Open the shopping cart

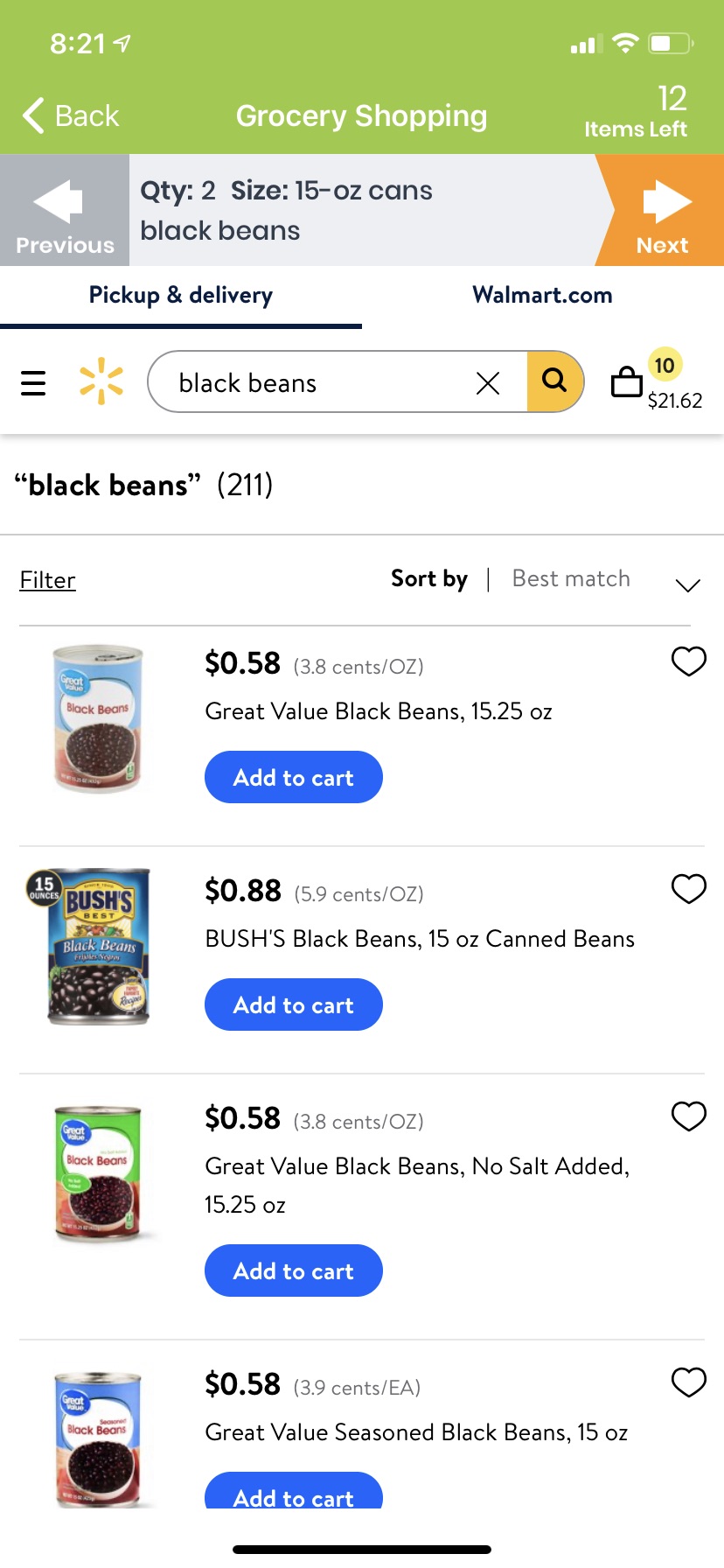(627, 381)
